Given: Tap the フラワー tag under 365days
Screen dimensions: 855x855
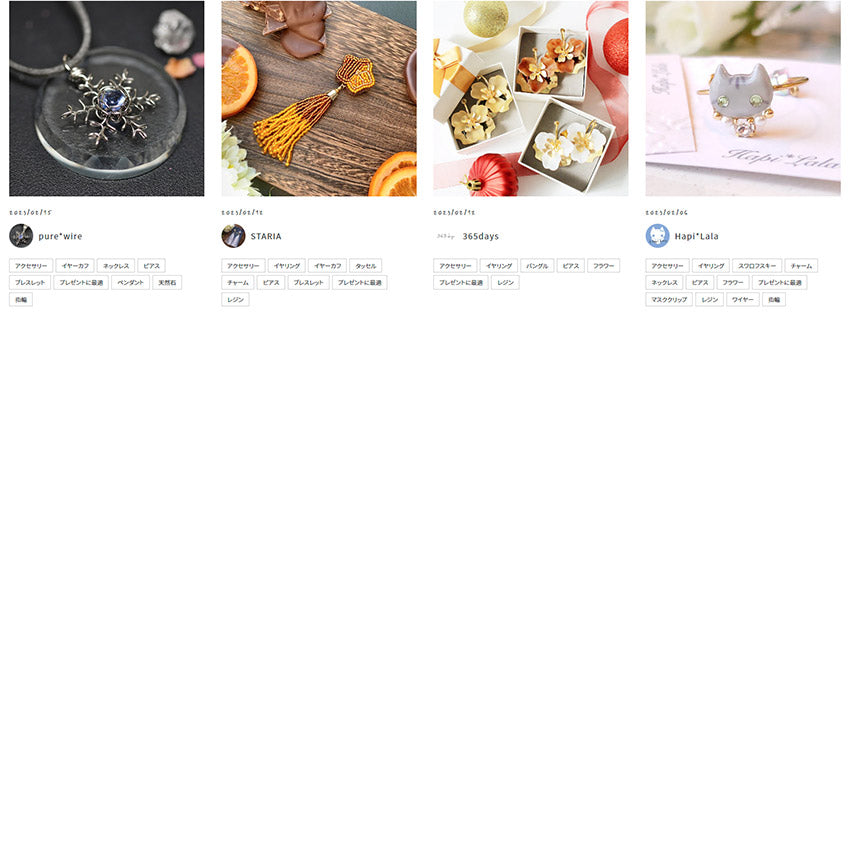Looking at the screenshot, I should 602,266.
